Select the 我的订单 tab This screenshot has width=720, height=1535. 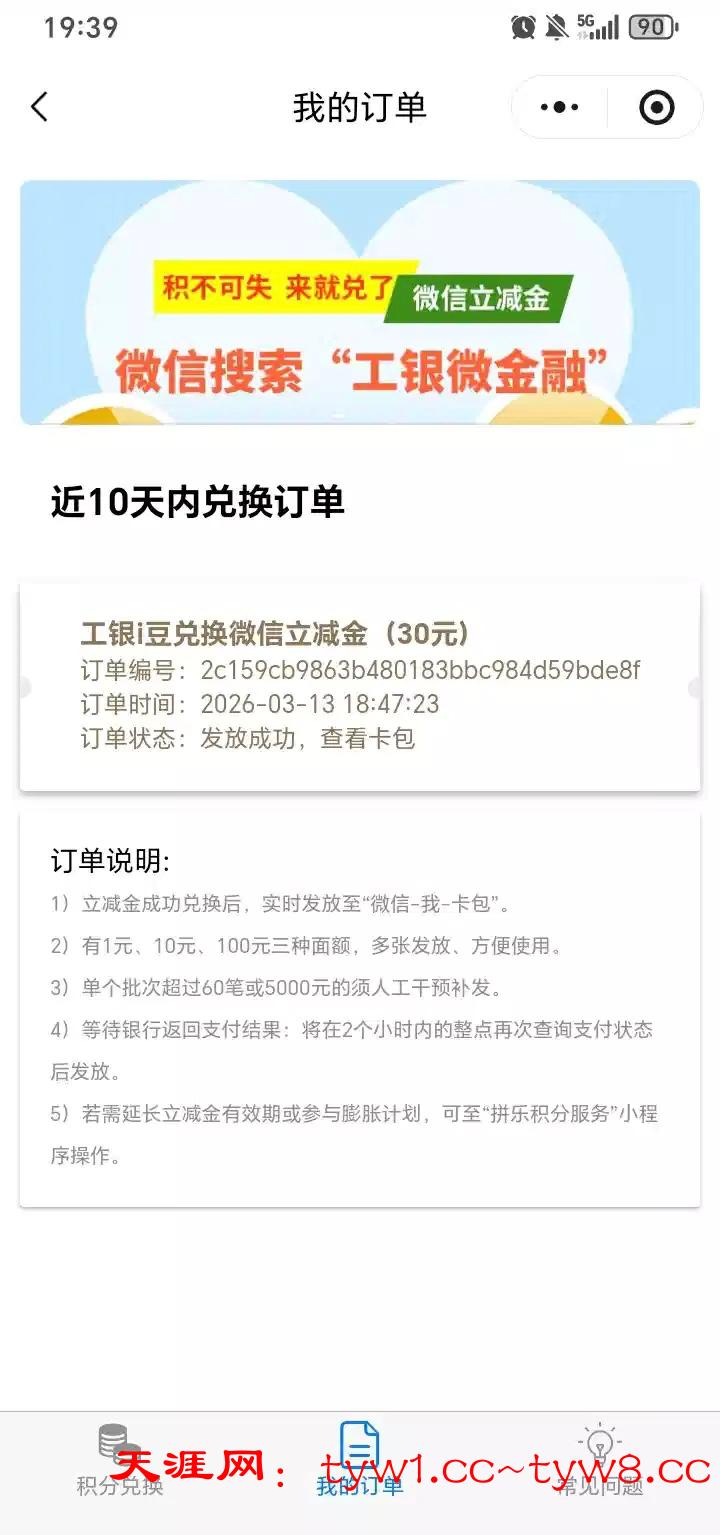(x=360, y=1460)
